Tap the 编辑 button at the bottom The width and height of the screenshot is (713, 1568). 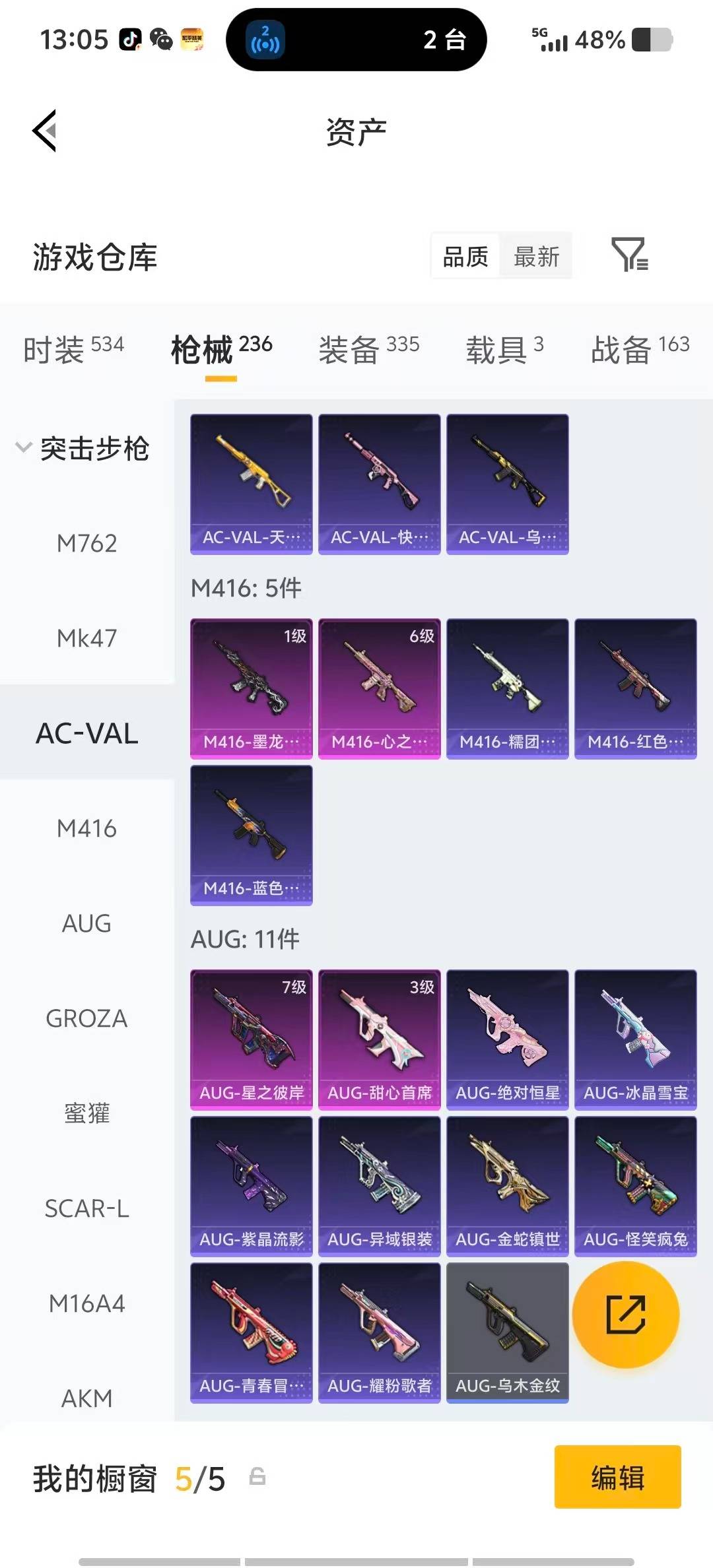coord(618,1478)
